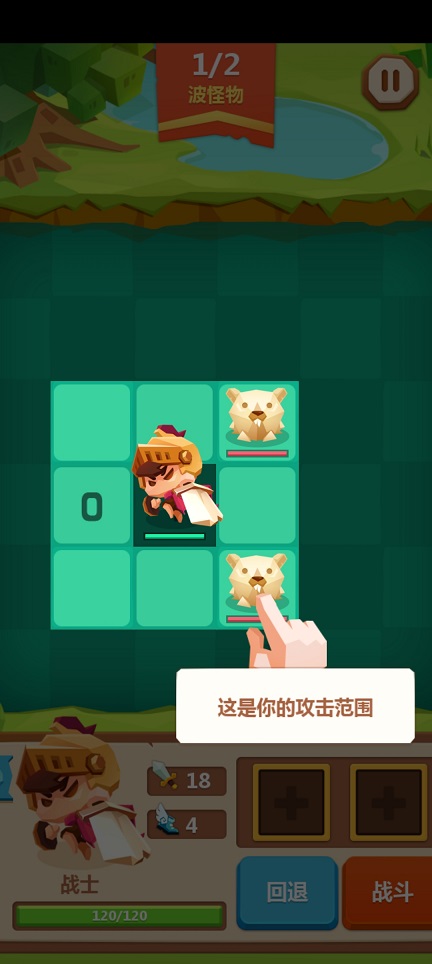432x964 pixels.
Task: Select the grid tile marked 0
Action: point(92,506)
